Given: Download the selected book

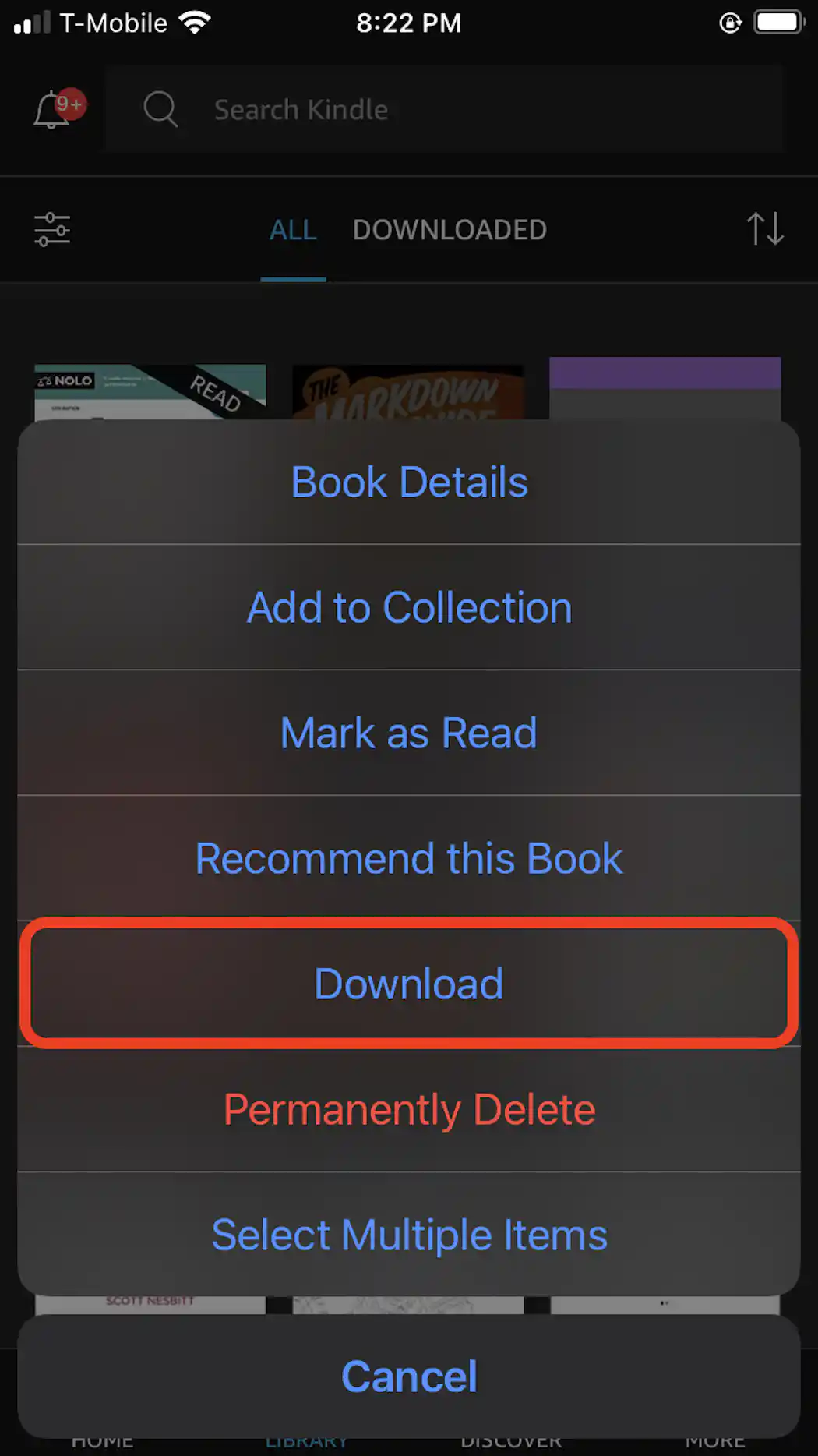Looking at the screenshot, I should pyautogui.click(x=409, y=984).
